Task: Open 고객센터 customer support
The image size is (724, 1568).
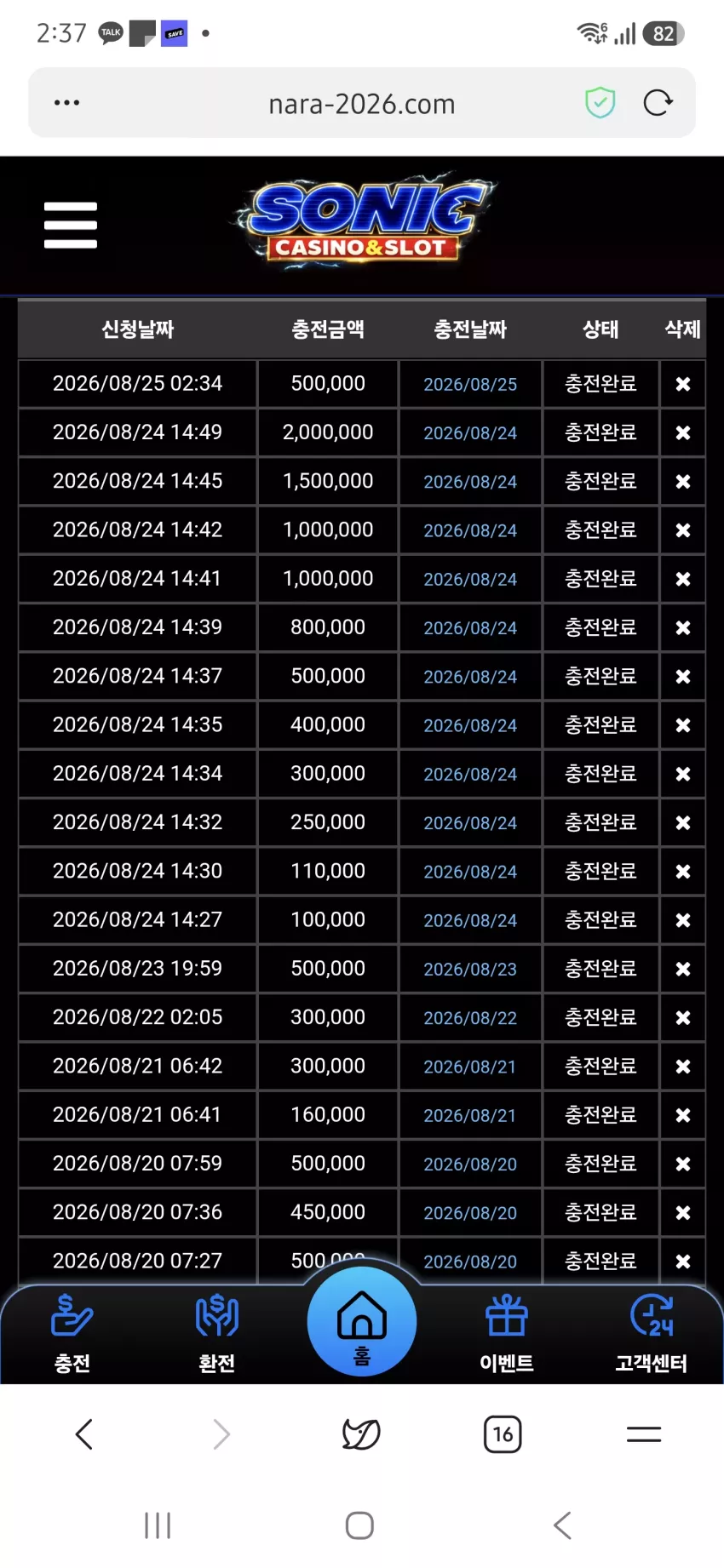Action: (x=652, y=1333)
